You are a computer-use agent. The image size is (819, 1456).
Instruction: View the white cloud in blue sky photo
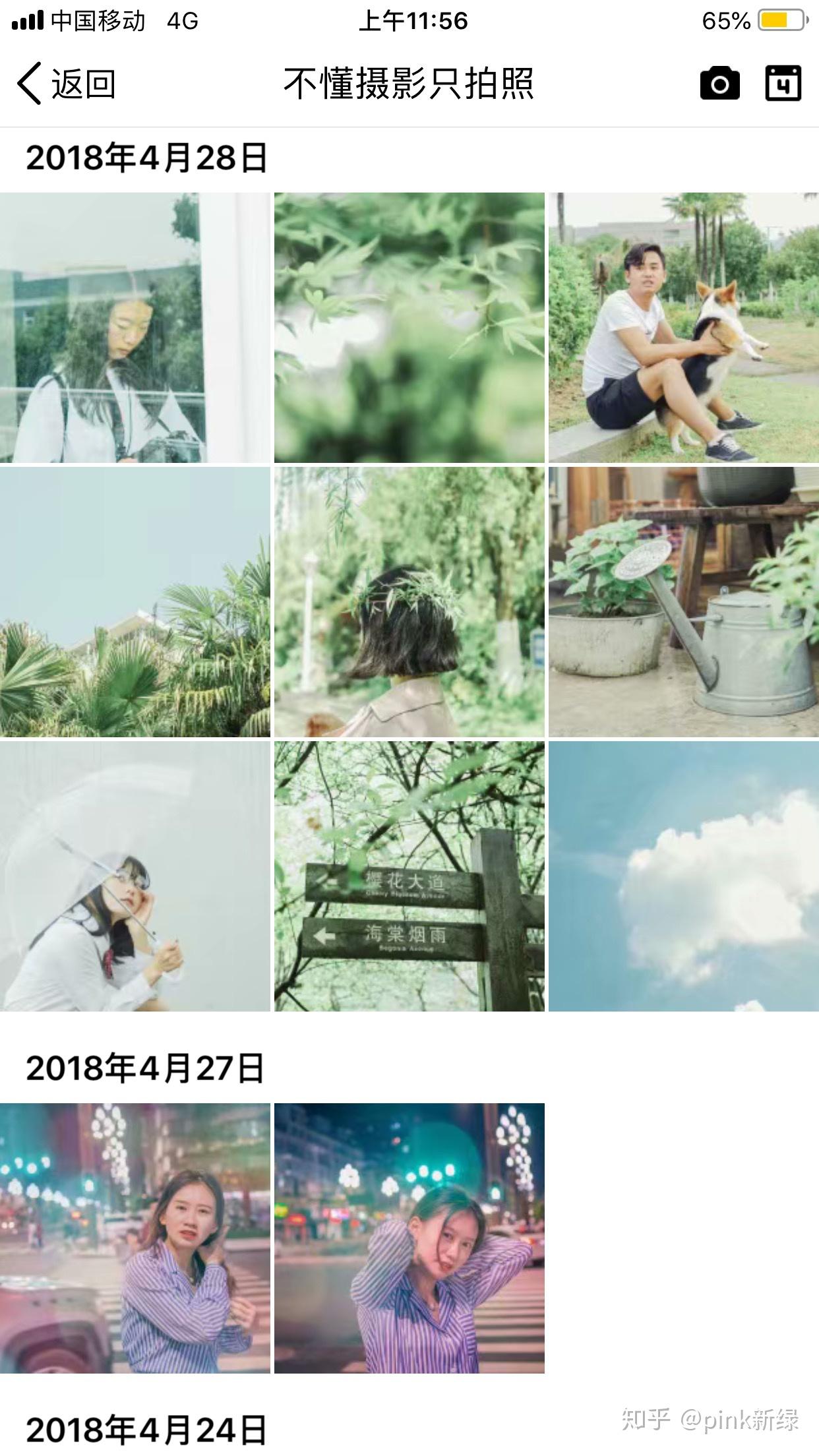[684, 876]
